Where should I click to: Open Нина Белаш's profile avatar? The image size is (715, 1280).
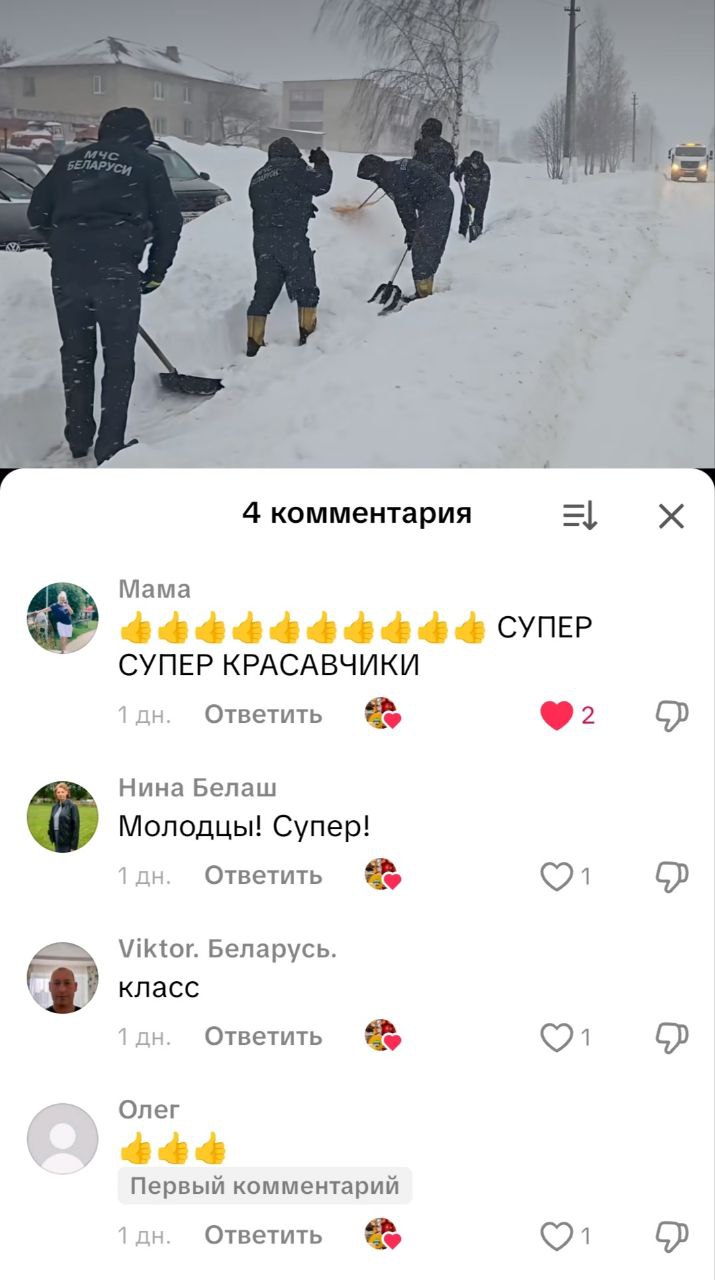62,817
